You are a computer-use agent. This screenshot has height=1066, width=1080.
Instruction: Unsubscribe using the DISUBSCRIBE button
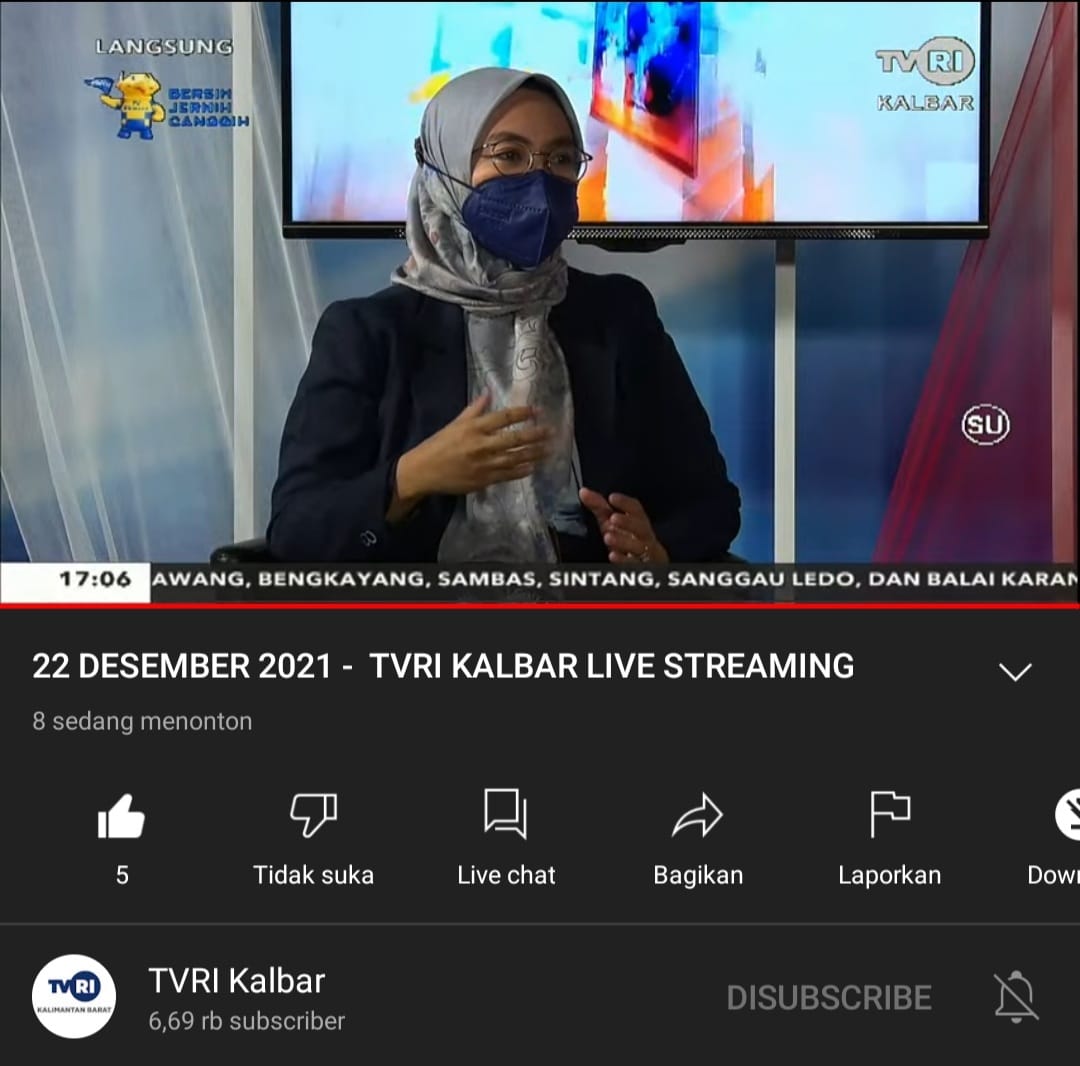[x=828, y=997]
